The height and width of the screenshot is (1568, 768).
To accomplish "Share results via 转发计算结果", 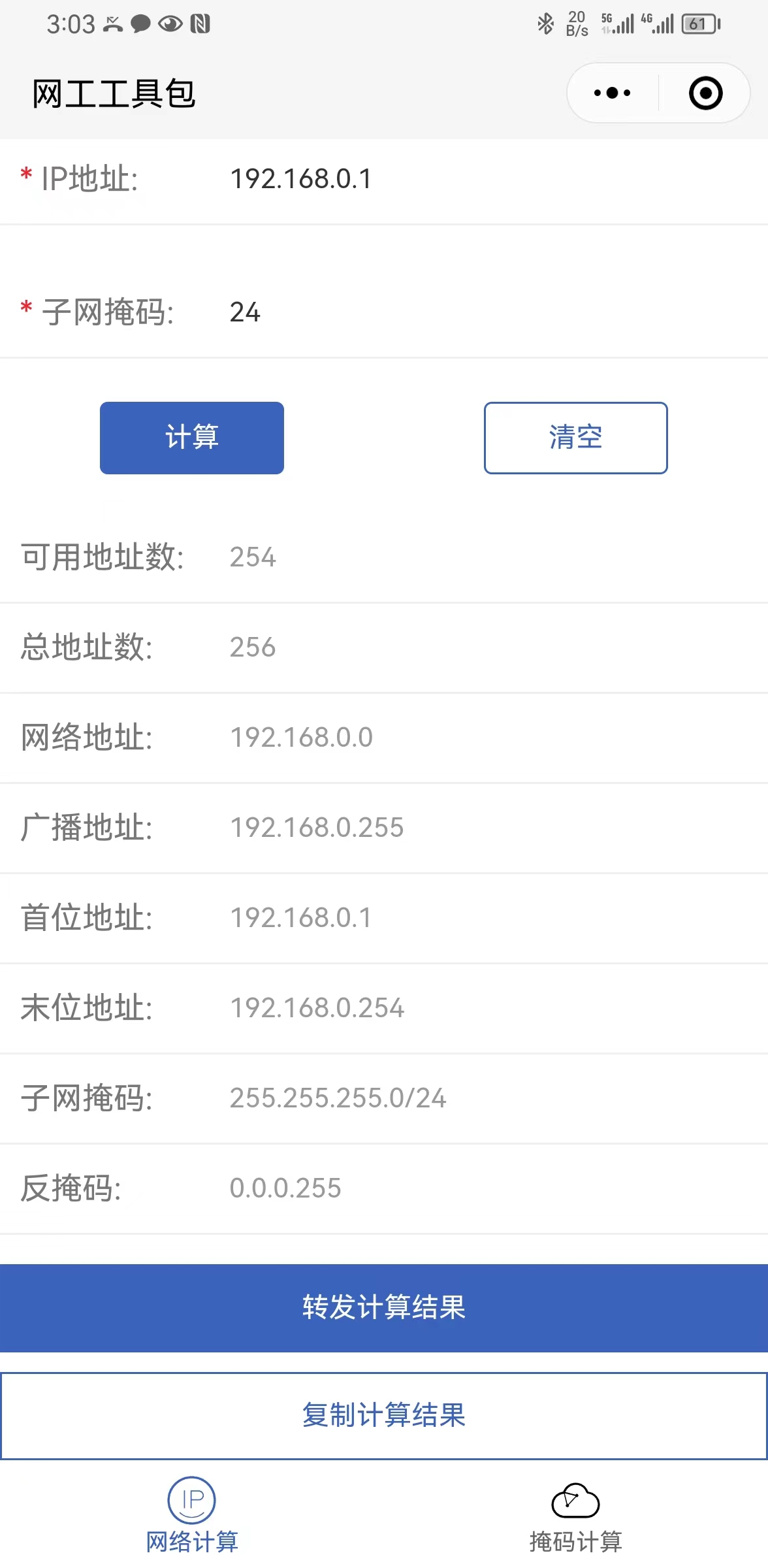I will tap(384, 1308).
